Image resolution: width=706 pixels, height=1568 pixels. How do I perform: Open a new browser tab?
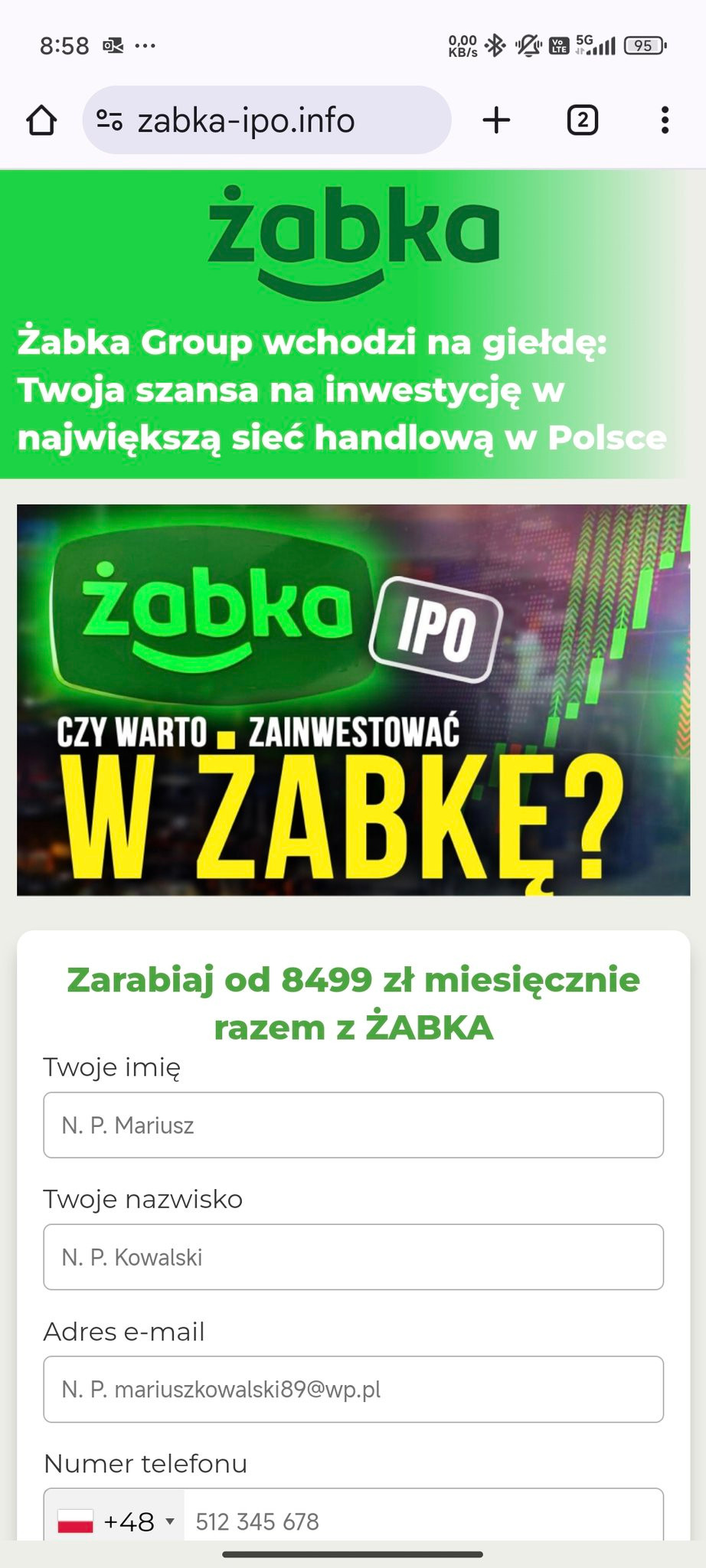click(x=496, y=120)
